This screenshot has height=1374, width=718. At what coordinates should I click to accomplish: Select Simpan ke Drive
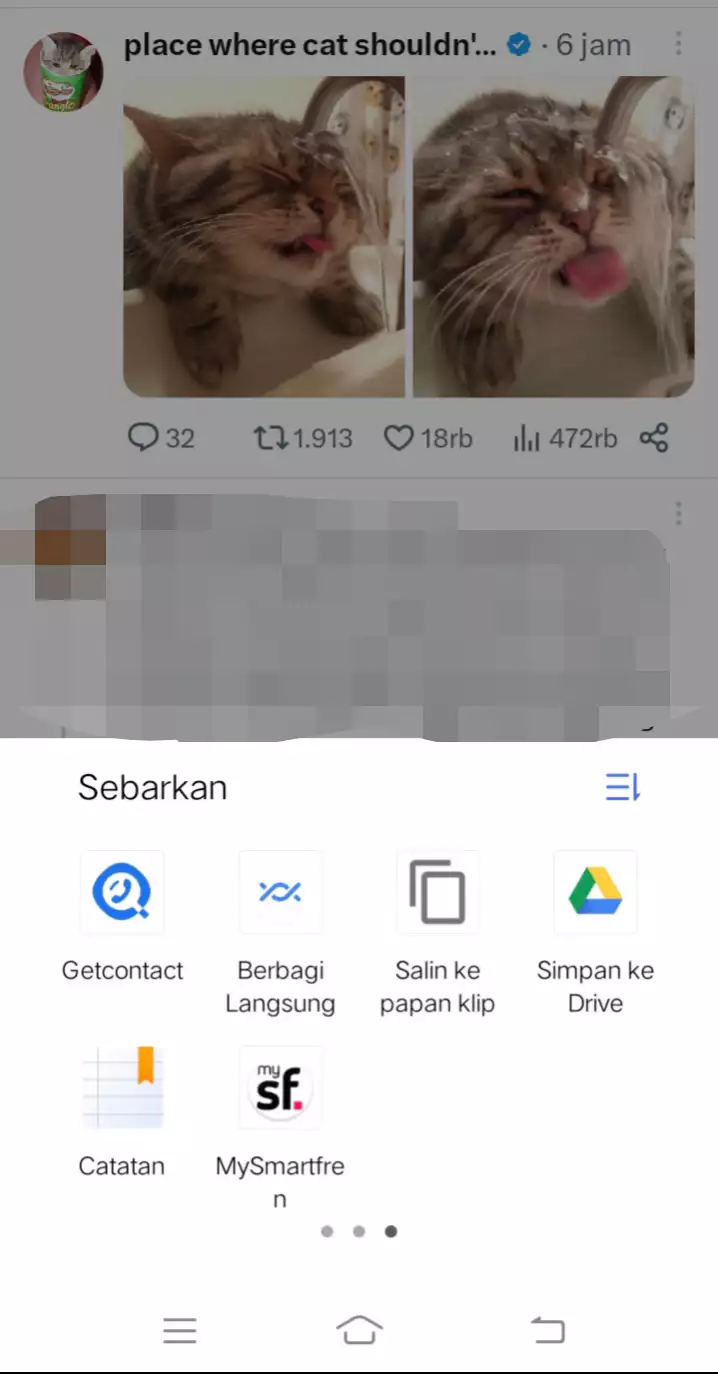pyautogui.click(x=595, y=892)
